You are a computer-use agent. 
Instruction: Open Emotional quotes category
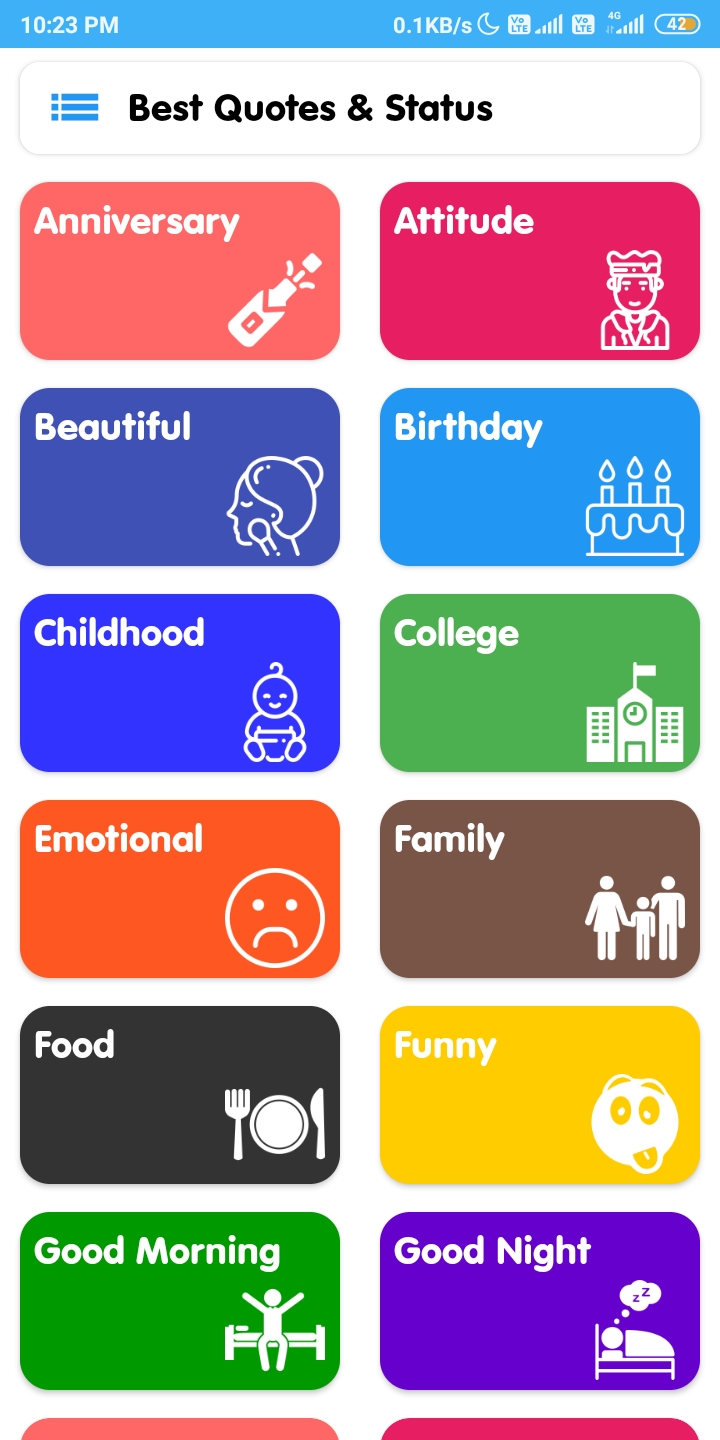180,889
